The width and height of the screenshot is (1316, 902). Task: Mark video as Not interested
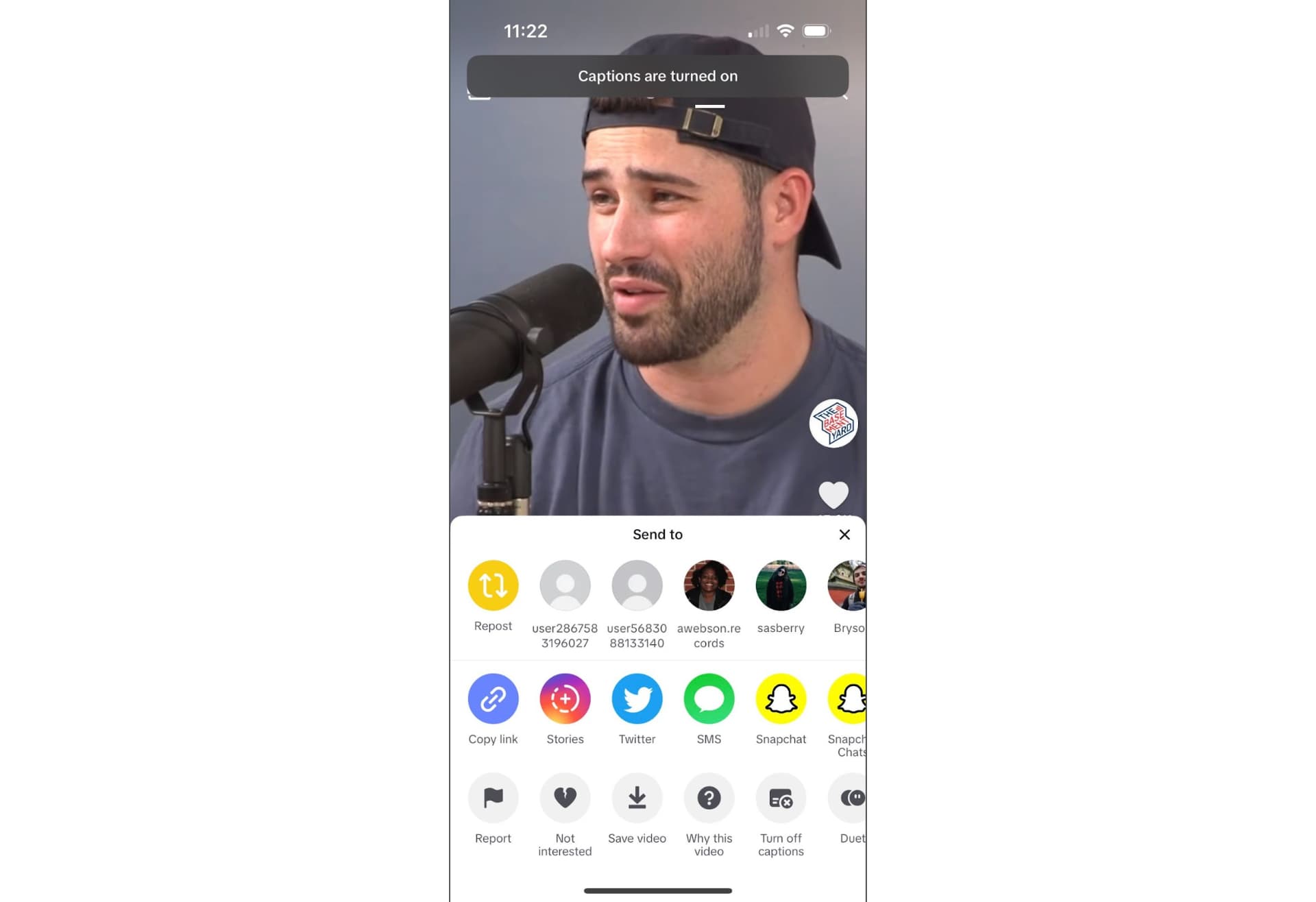[x=565, y=799]
